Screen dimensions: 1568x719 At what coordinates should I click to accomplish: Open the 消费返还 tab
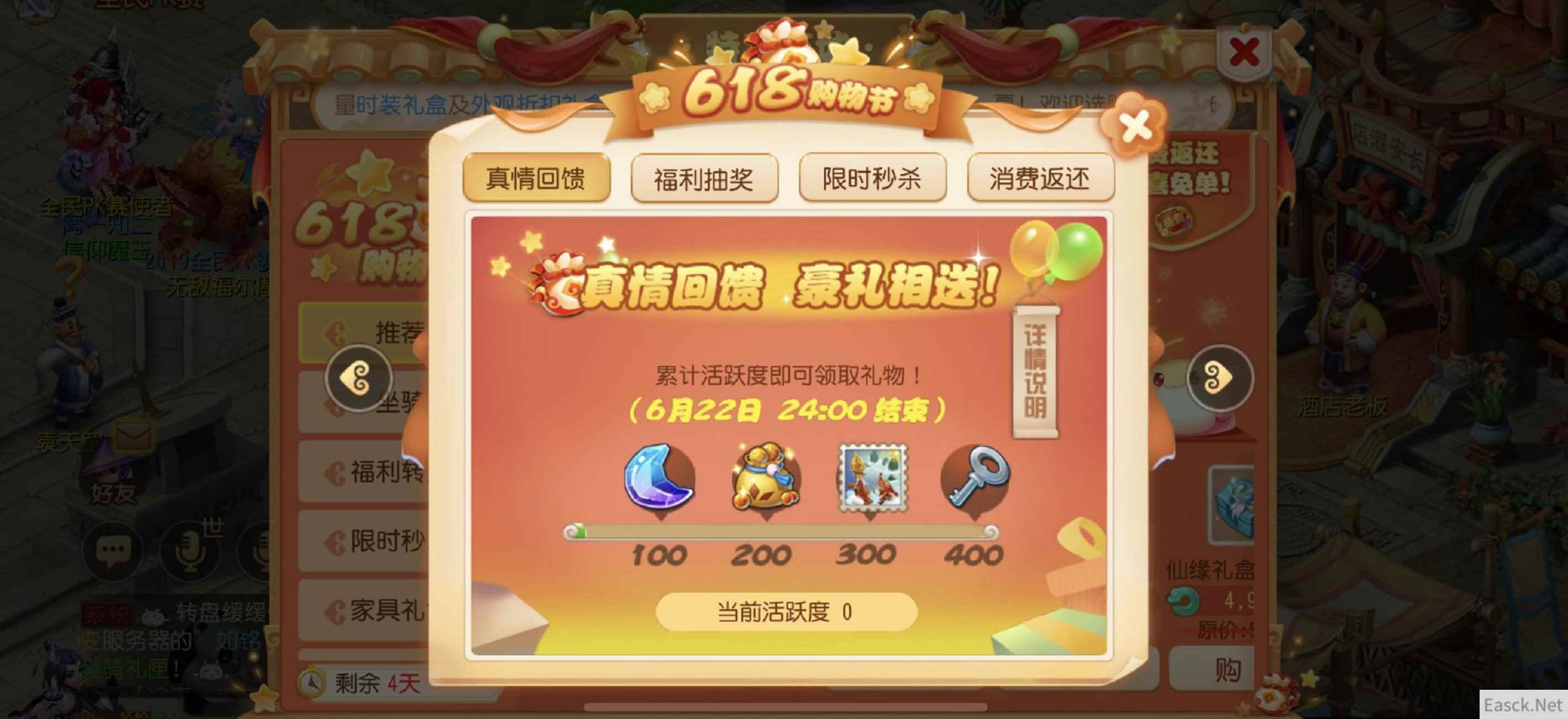pyautogui.click(x=1040, y=179)
